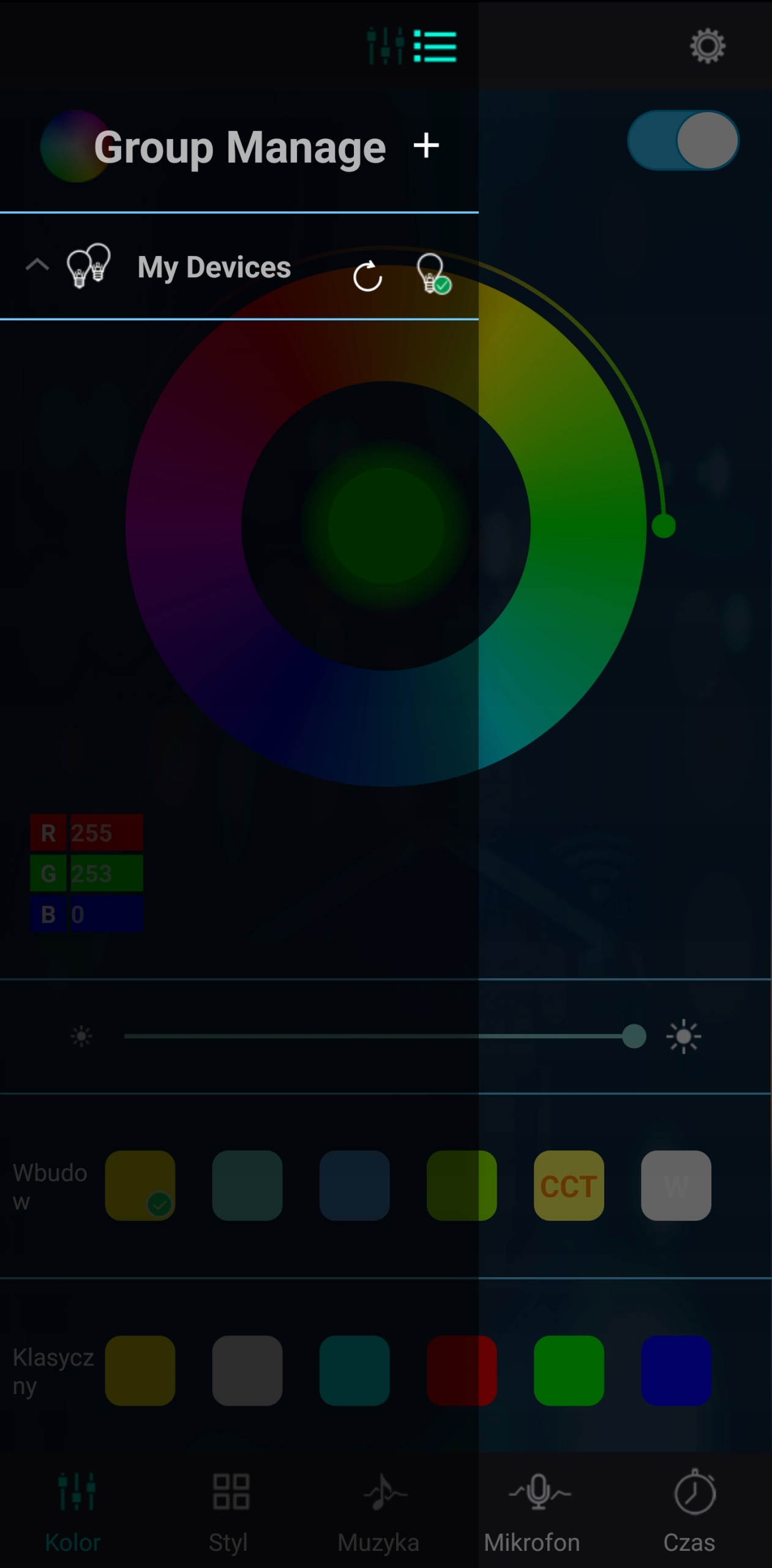Add a new group with plus icon
Viewport: 772px width, 1568px height.
[426, 146]
